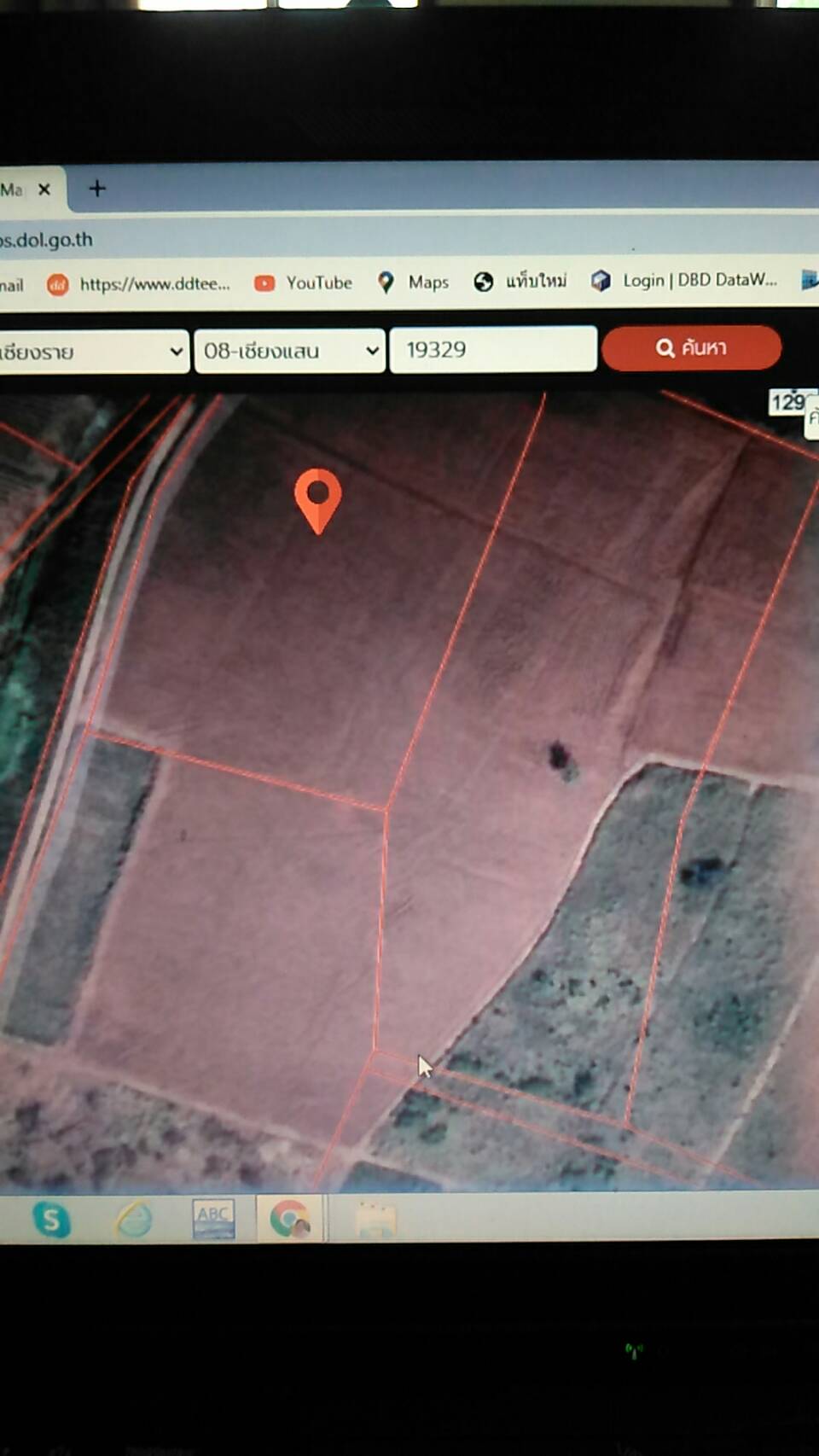Open the แท็บใหม่ bookmark

[520, 281]
